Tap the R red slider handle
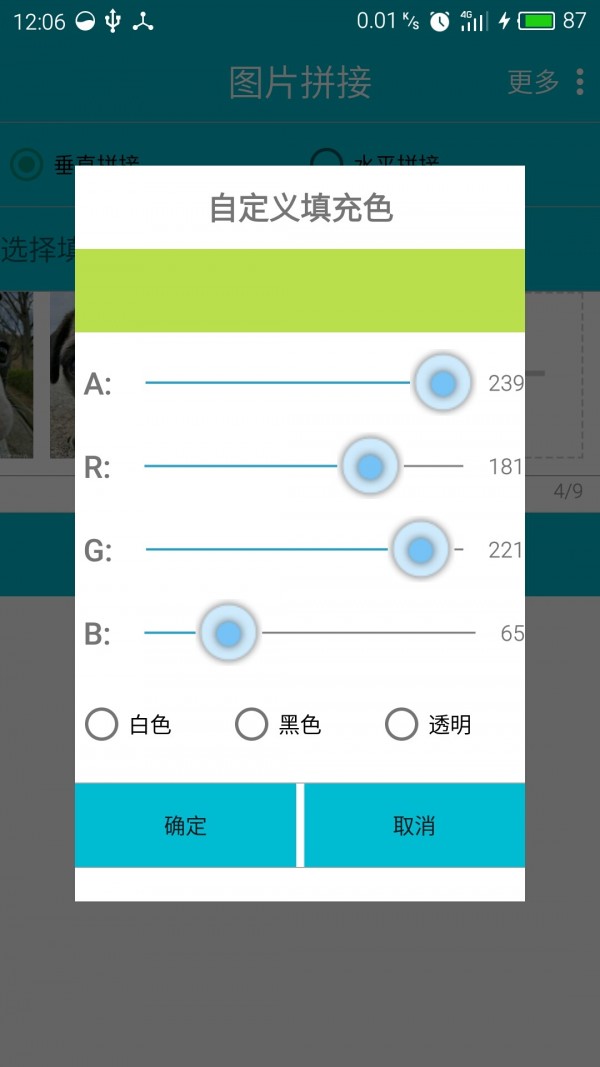 point(370,466)
